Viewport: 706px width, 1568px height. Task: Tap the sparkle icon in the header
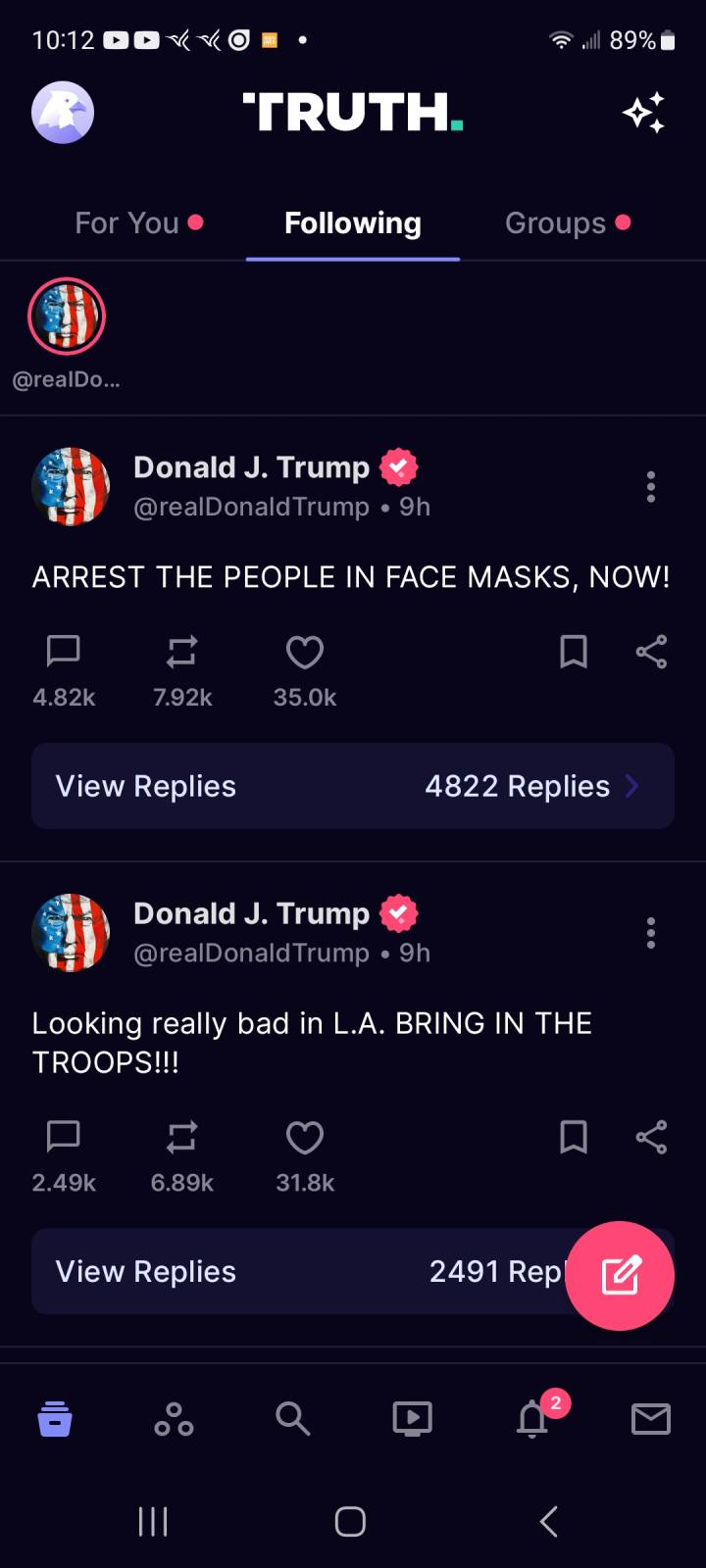pyautogui.click(x=644, y=114)
